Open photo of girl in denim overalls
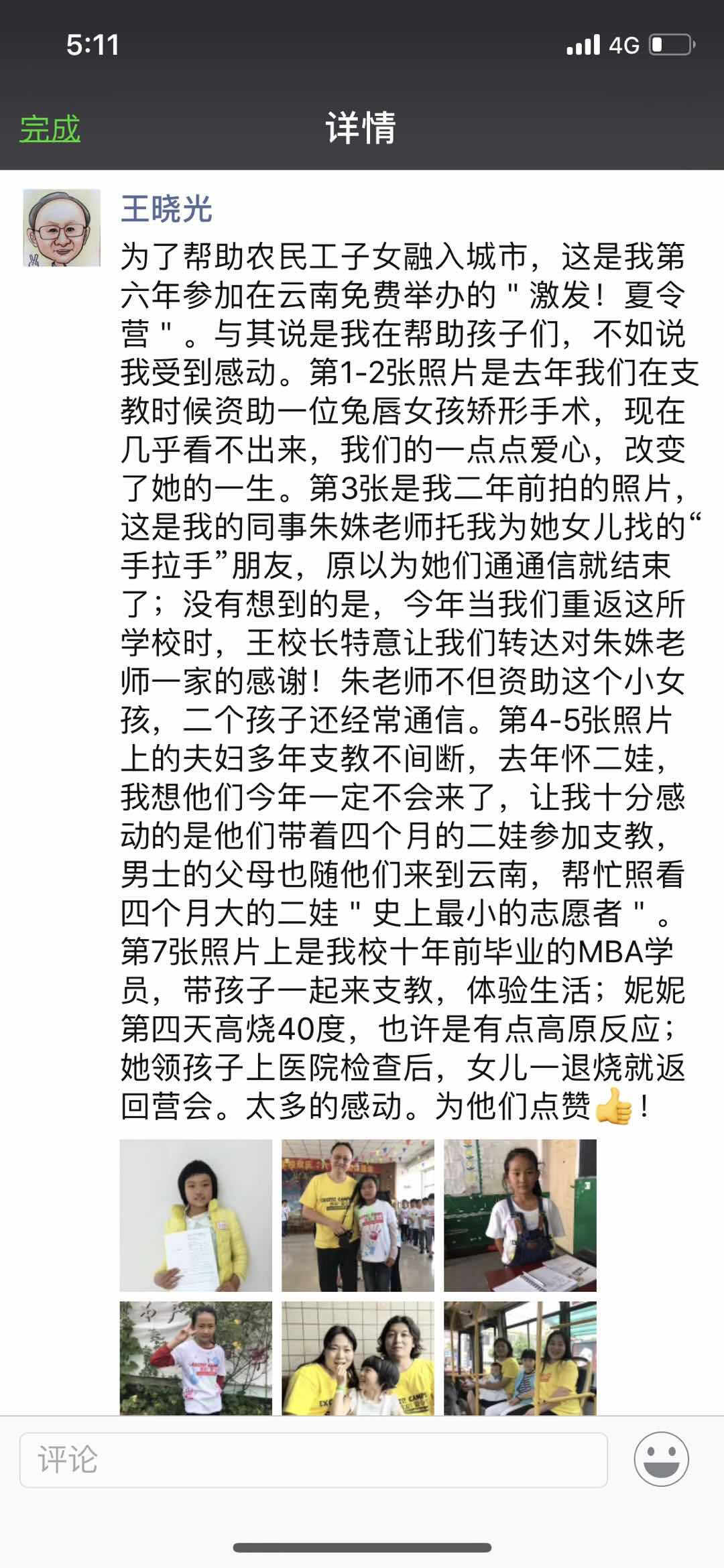 (520, 1215)
